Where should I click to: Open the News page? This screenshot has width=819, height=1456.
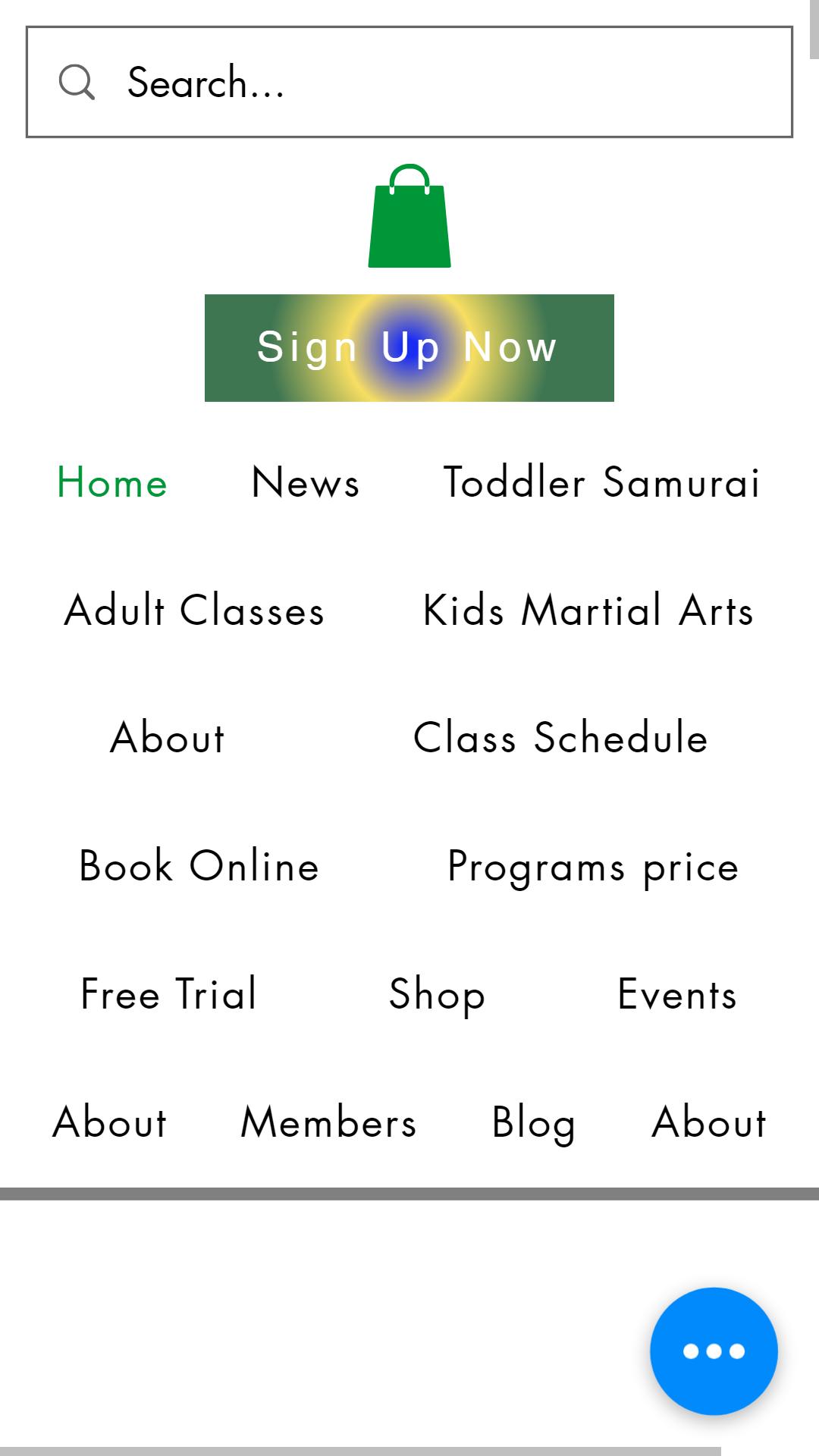click(x=306, y=482)
